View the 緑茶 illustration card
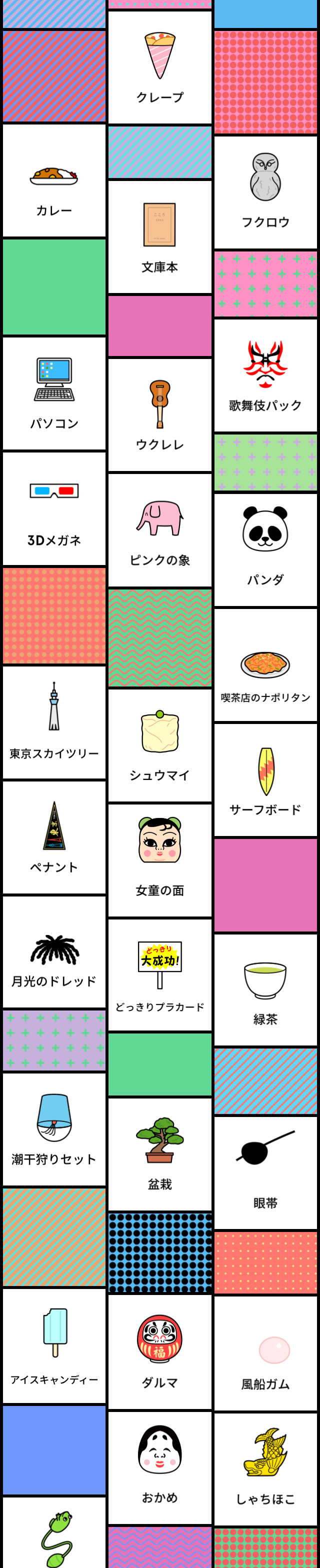 click(x=265, y=989)
